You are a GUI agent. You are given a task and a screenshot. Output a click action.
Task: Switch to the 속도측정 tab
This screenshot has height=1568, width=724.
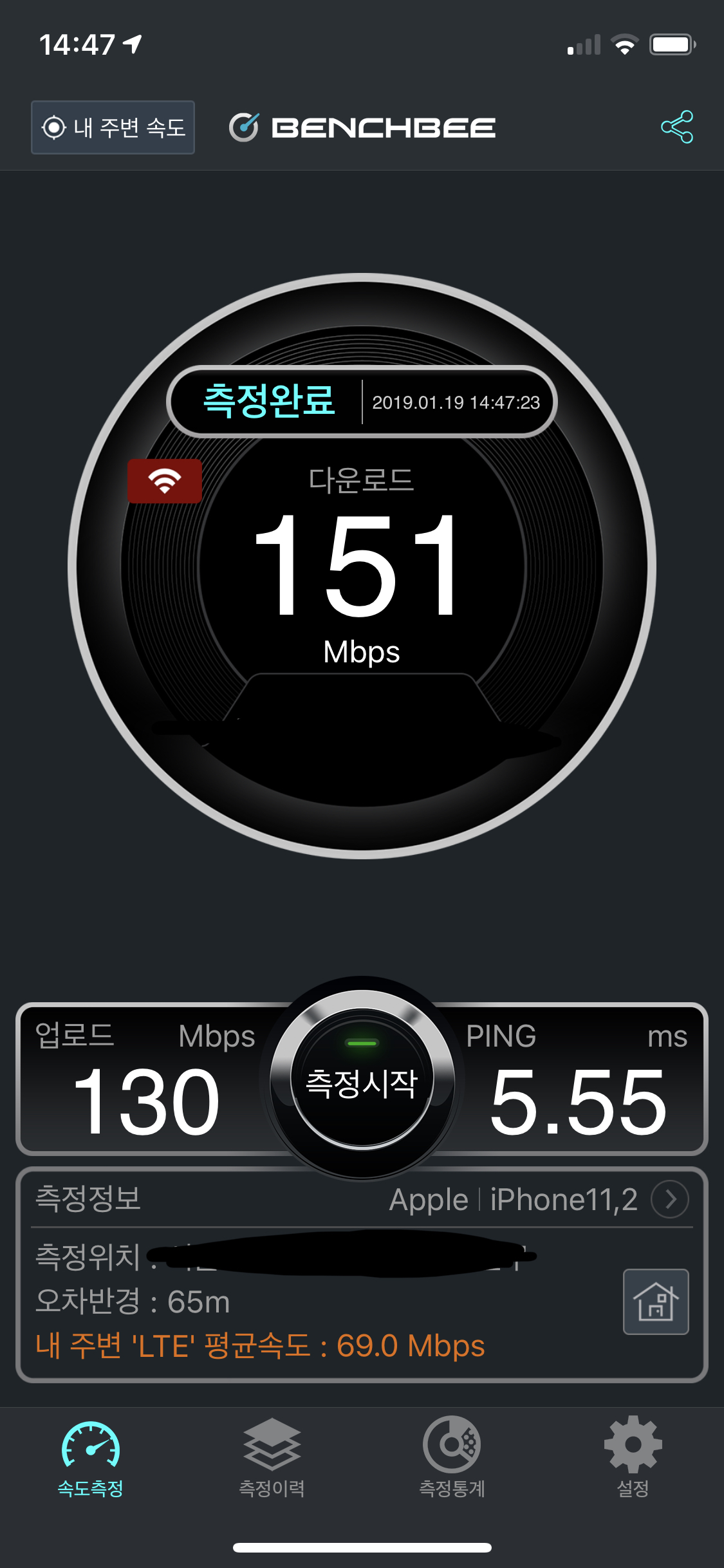(91, 1458)
